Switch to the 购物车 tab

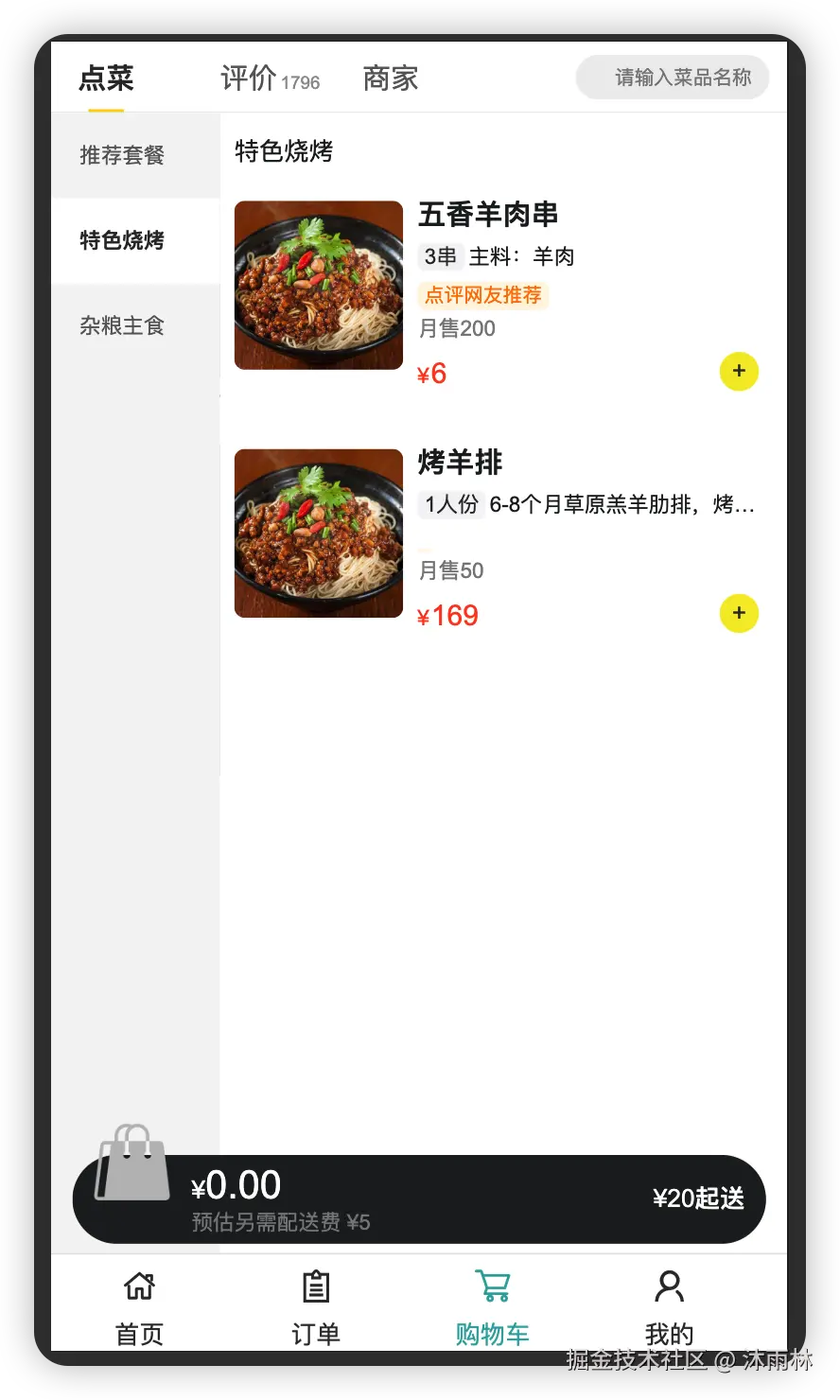coord(492,1307)
